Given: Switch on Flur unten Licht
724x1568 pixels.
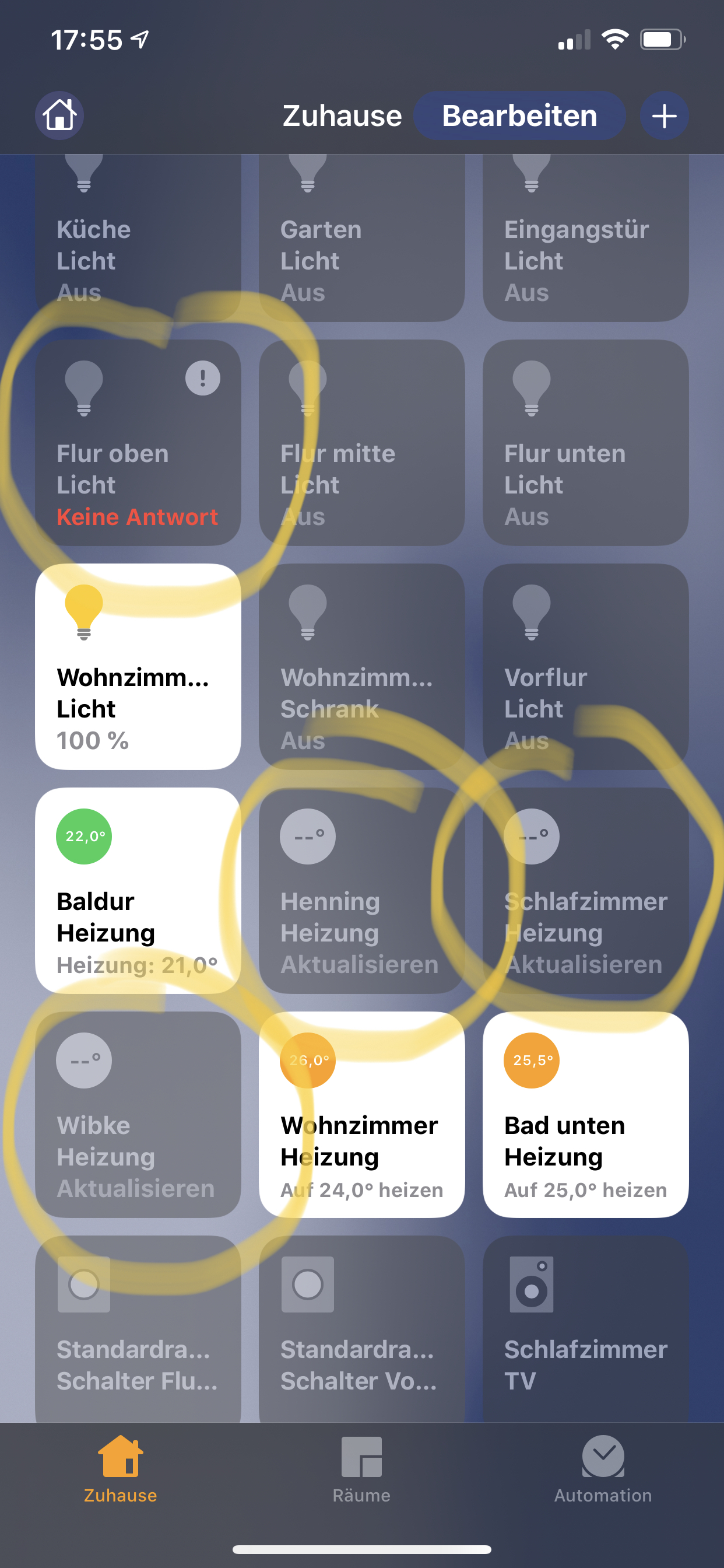Looking at the screenshot, I should pos(585,443).
